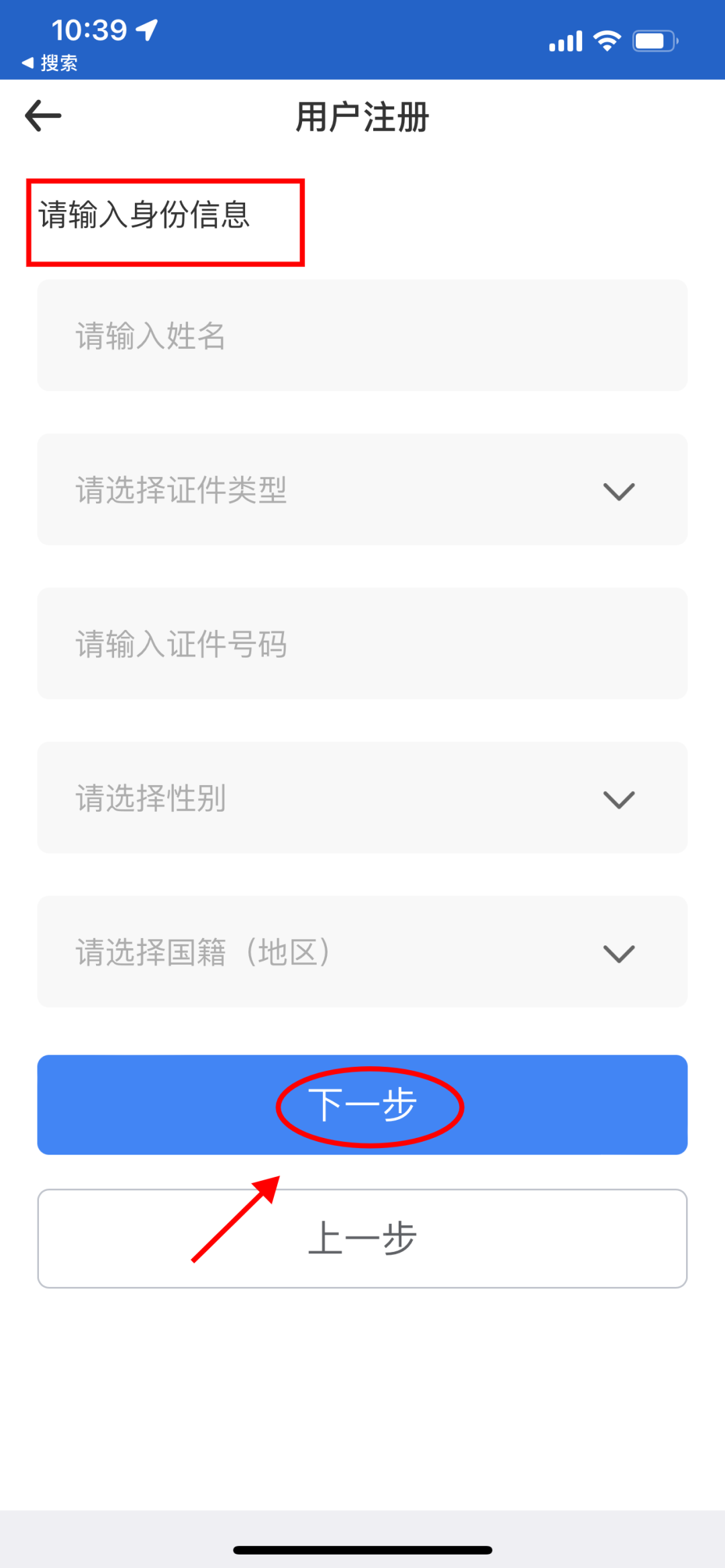Tap the 请输入证件号码 ID number field
Screen dimensions: 725x1568
tap(362, 644)
